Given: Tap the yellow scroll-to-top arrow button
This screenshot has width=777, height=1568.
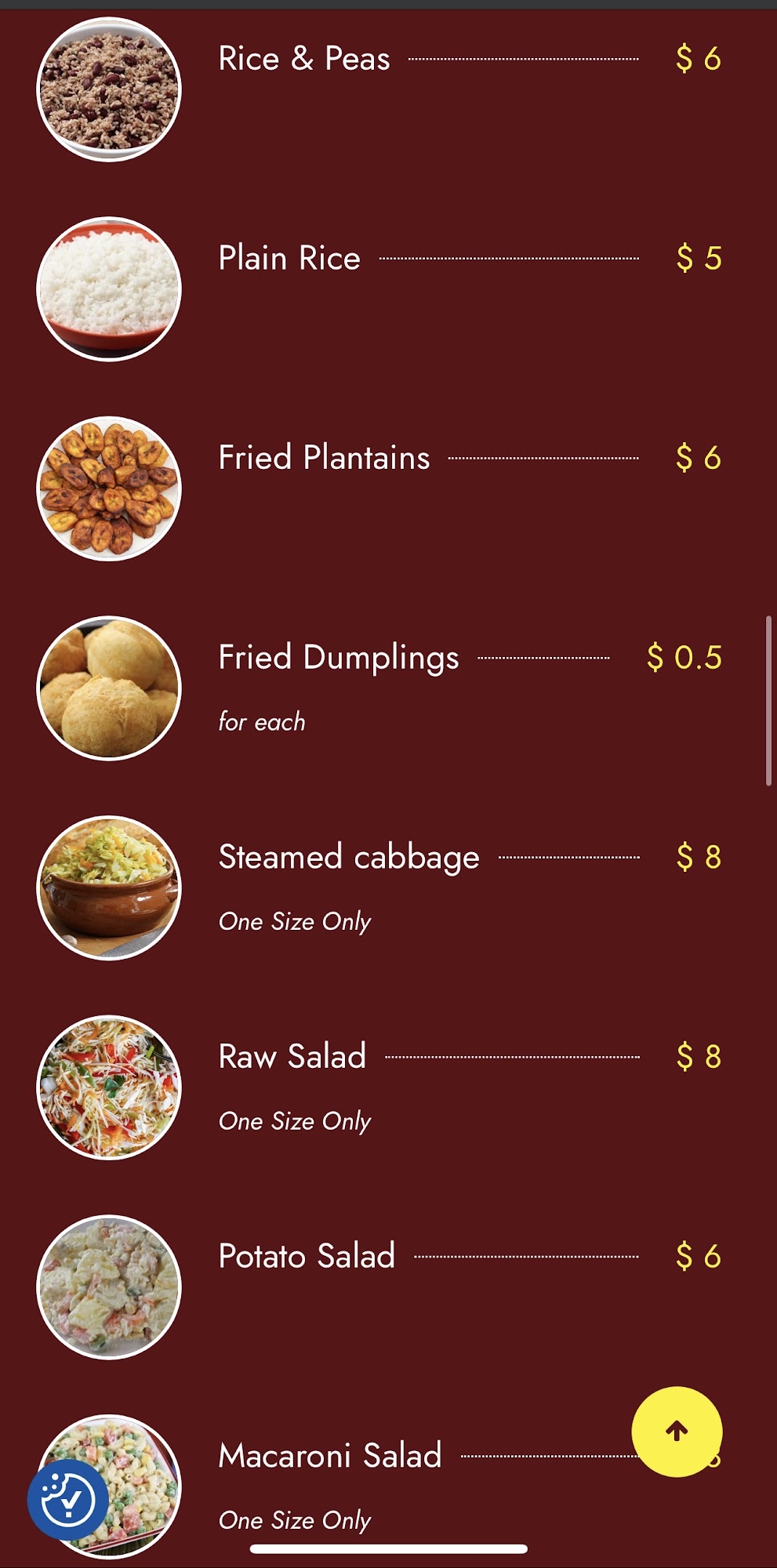Looking at the screenshot, I should point(677,1432).
